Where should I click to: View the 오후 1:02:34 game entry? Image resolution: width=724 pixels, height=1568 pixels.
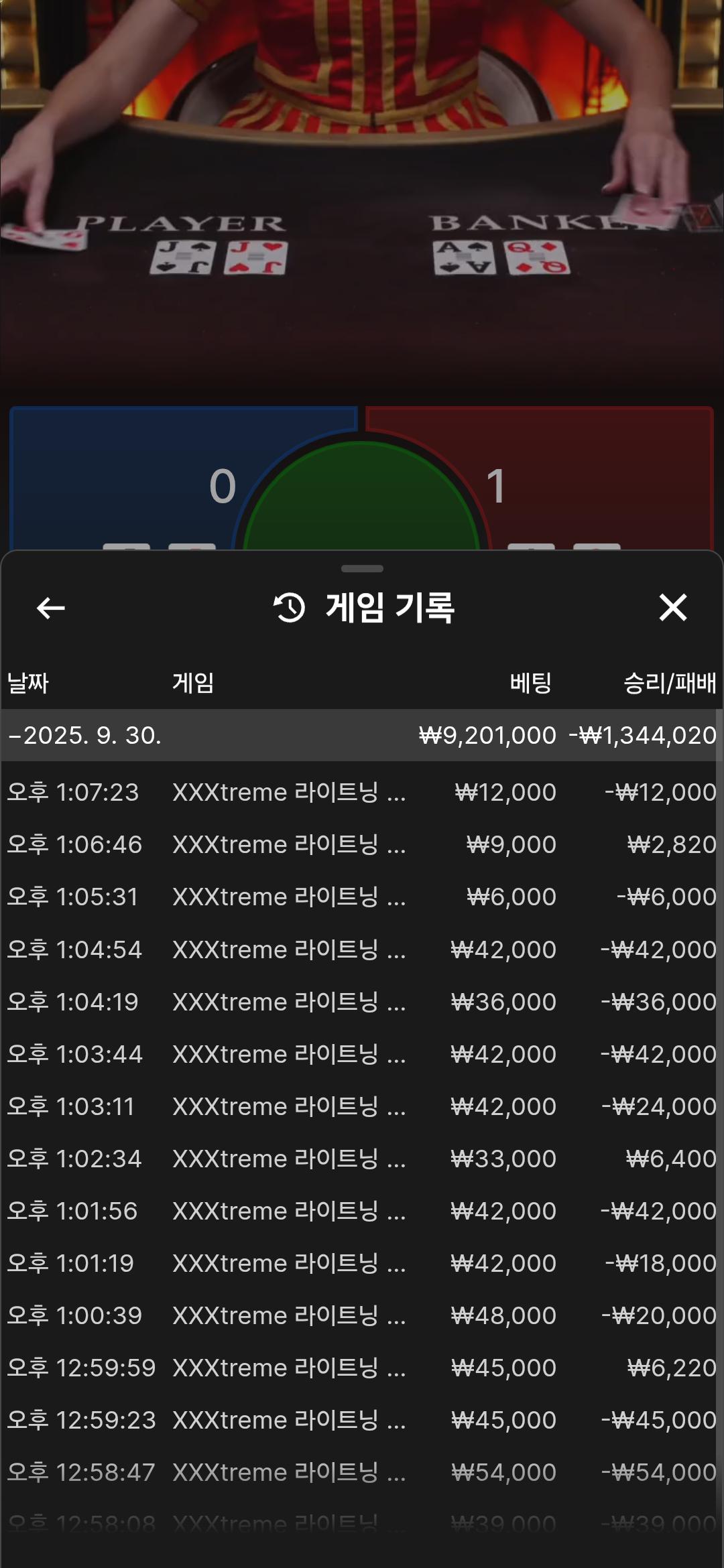pyautogui.click(x=362, y=1159)
